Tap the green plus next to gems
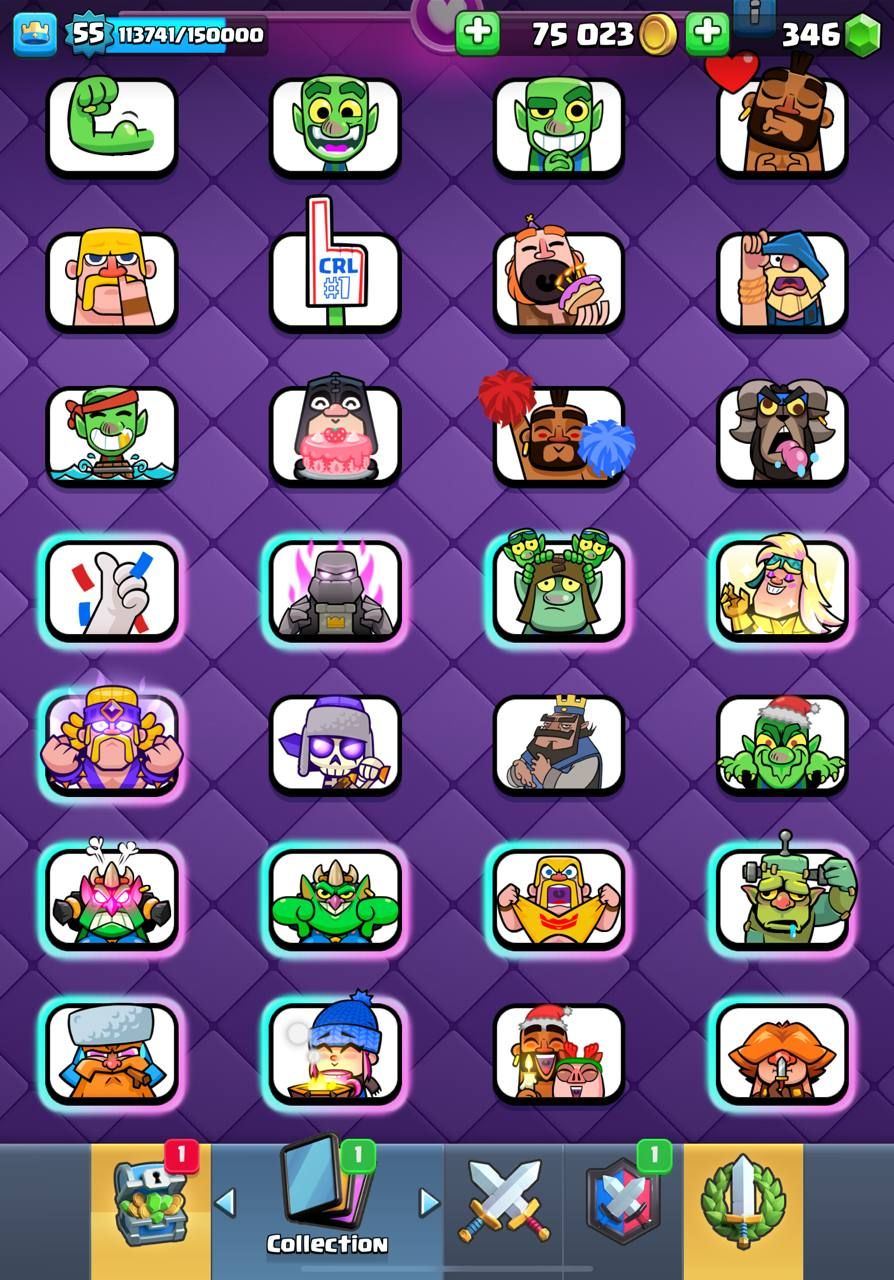The width and height of the screenshot is (894, 1280). (x=708, y=32)
